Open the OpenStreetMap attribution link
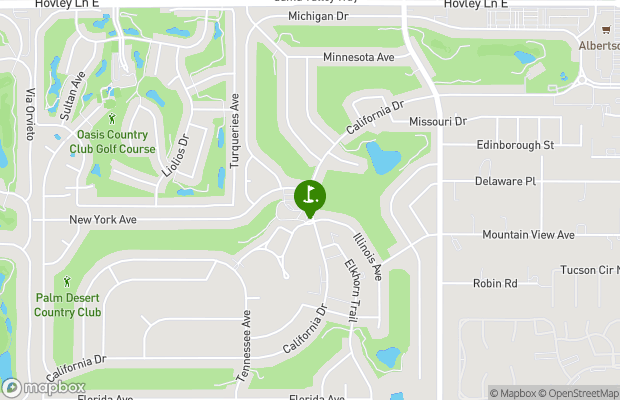 point(583,393)
